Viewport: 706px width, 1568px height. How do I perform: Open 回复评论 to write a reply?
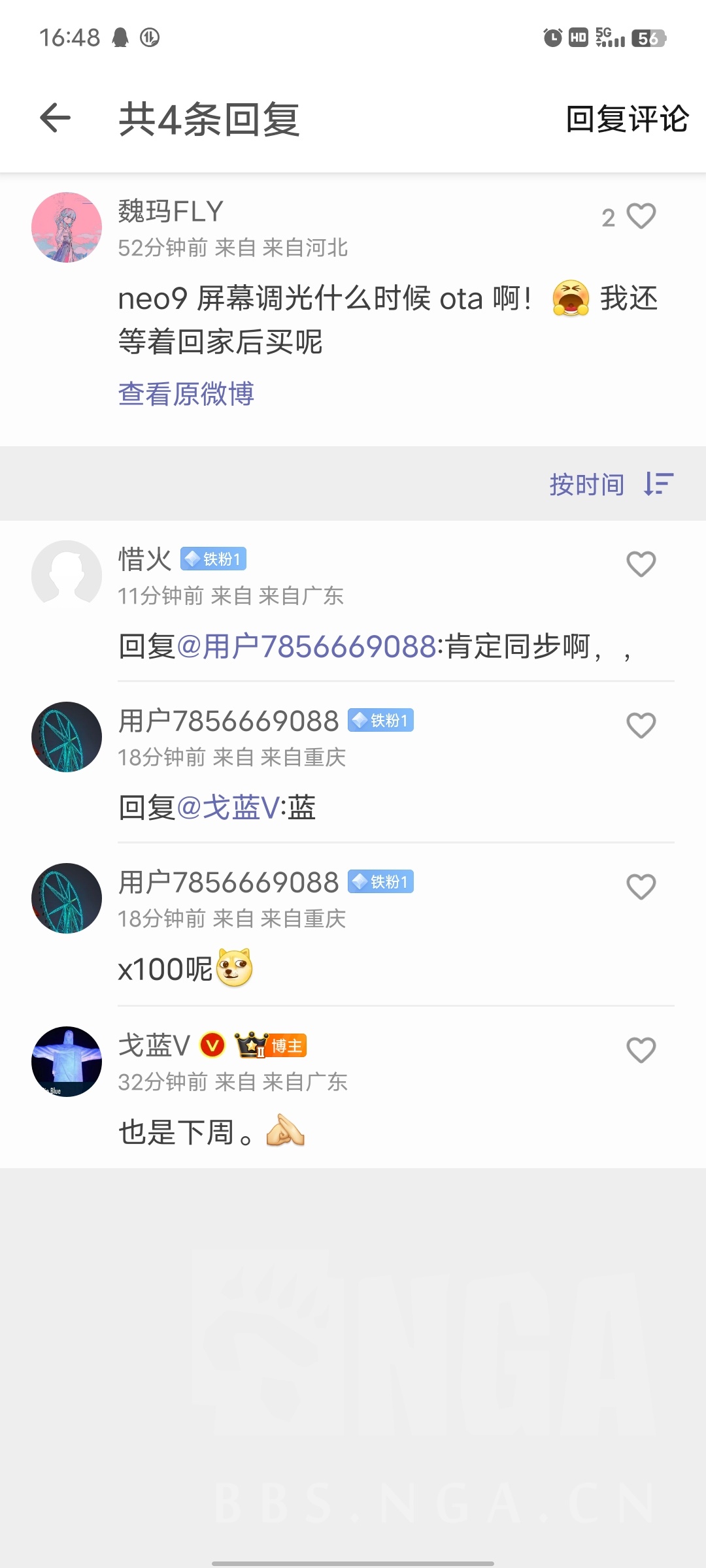pyautogui.click(x=626, y=120)
